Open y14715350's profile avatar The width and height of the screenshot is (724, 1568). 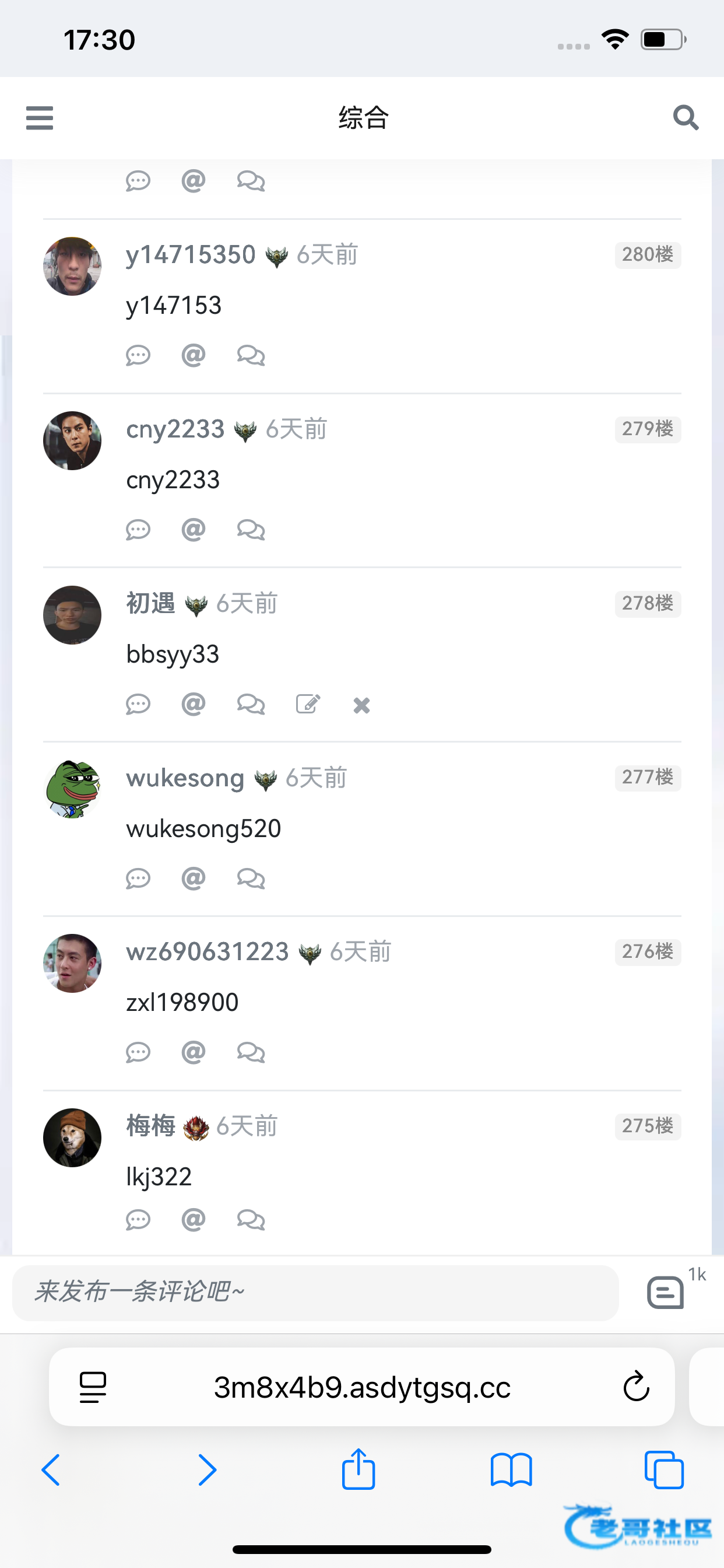point(72,267)
